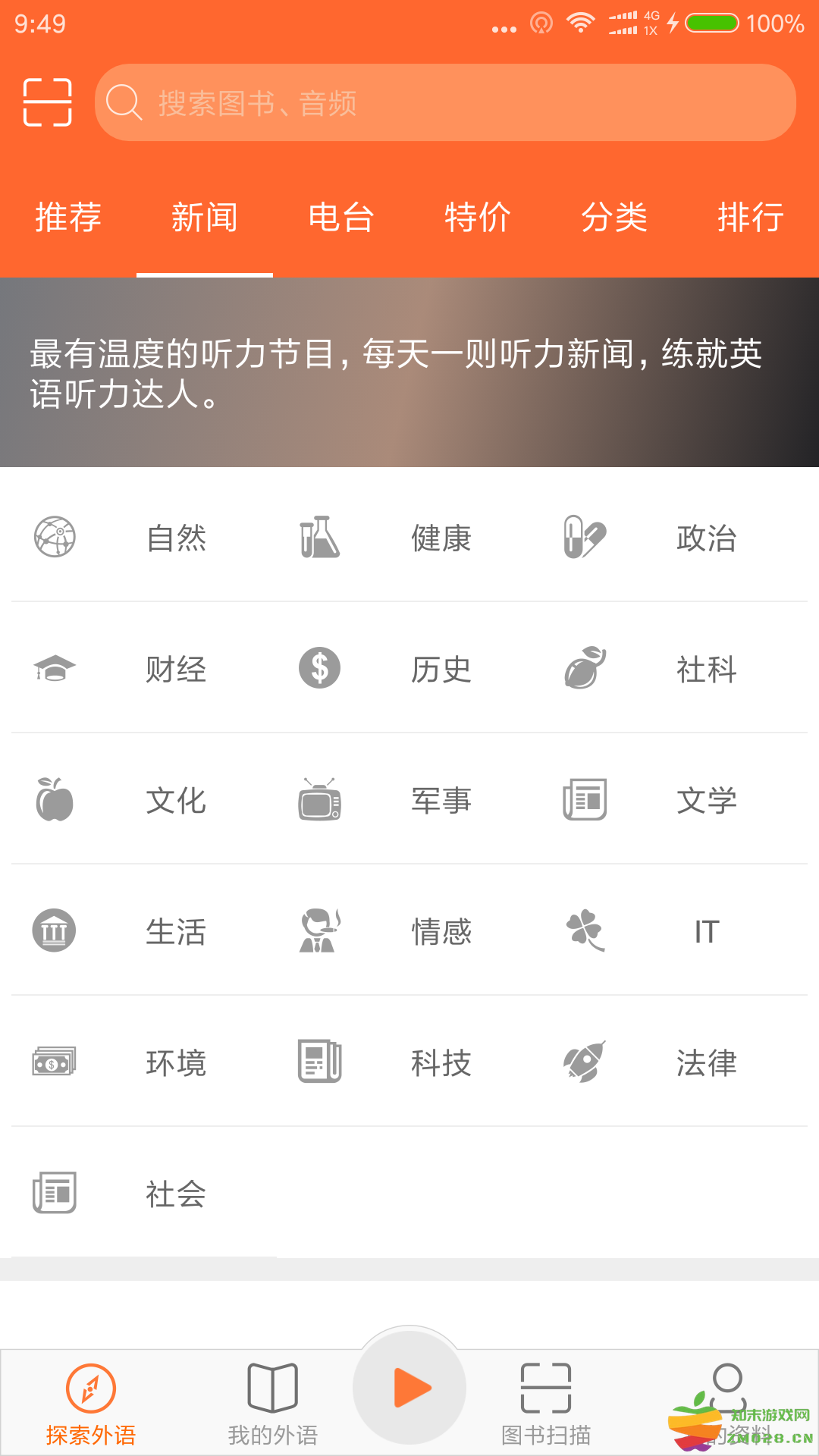Image resolution: width=819 pixels, height=1456 pixels.
Task: Select the 军事 television category icon
Action: pyautogui.click(x=319, y=800)
